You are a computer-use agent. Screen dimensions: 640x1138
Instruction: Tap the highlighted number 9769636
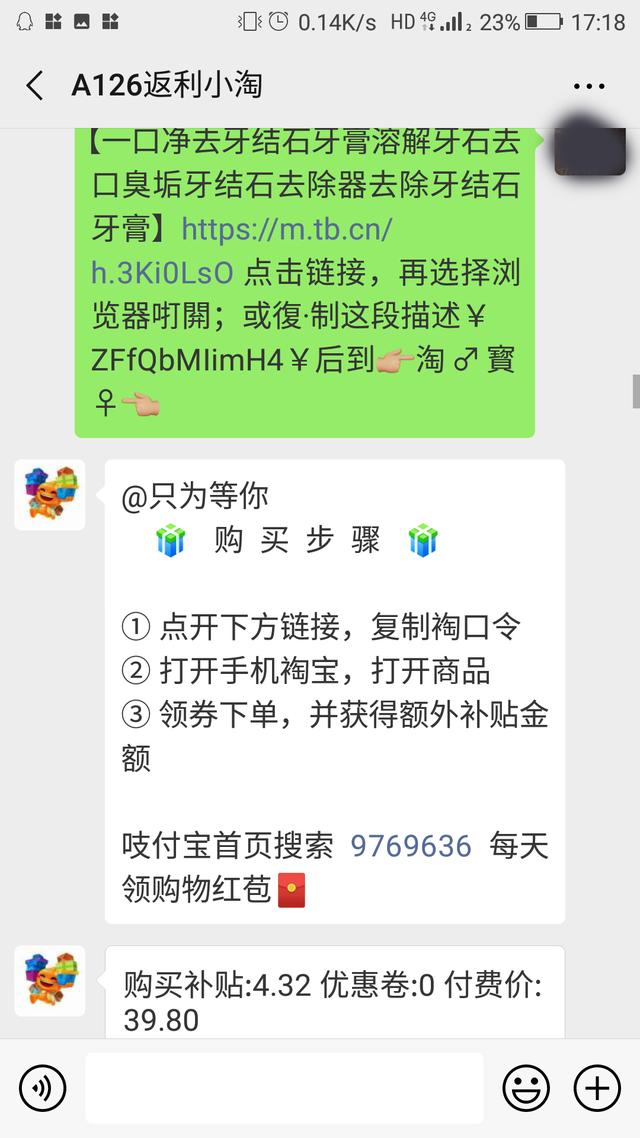click(x=410, y=846)
